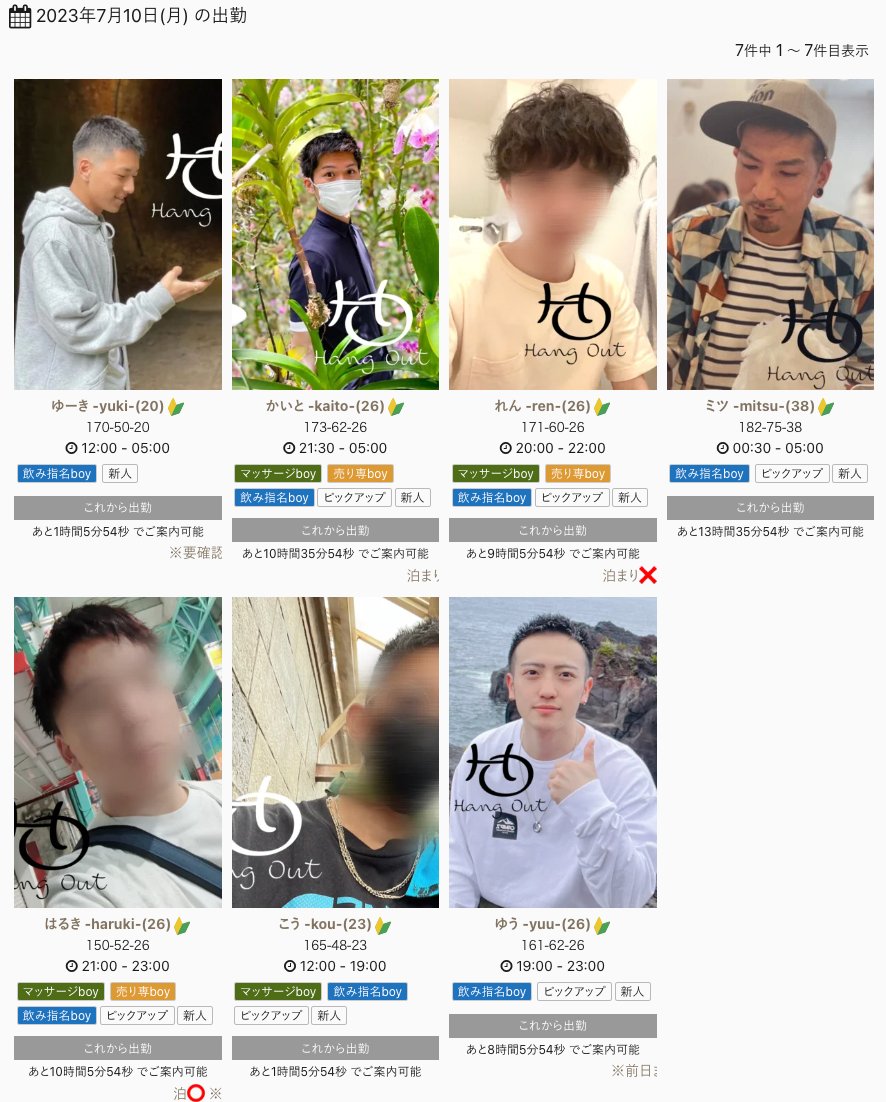Open the ren profile photo card
The width and height of the screenshot is (886, 1102).
(x=553, y=234)
